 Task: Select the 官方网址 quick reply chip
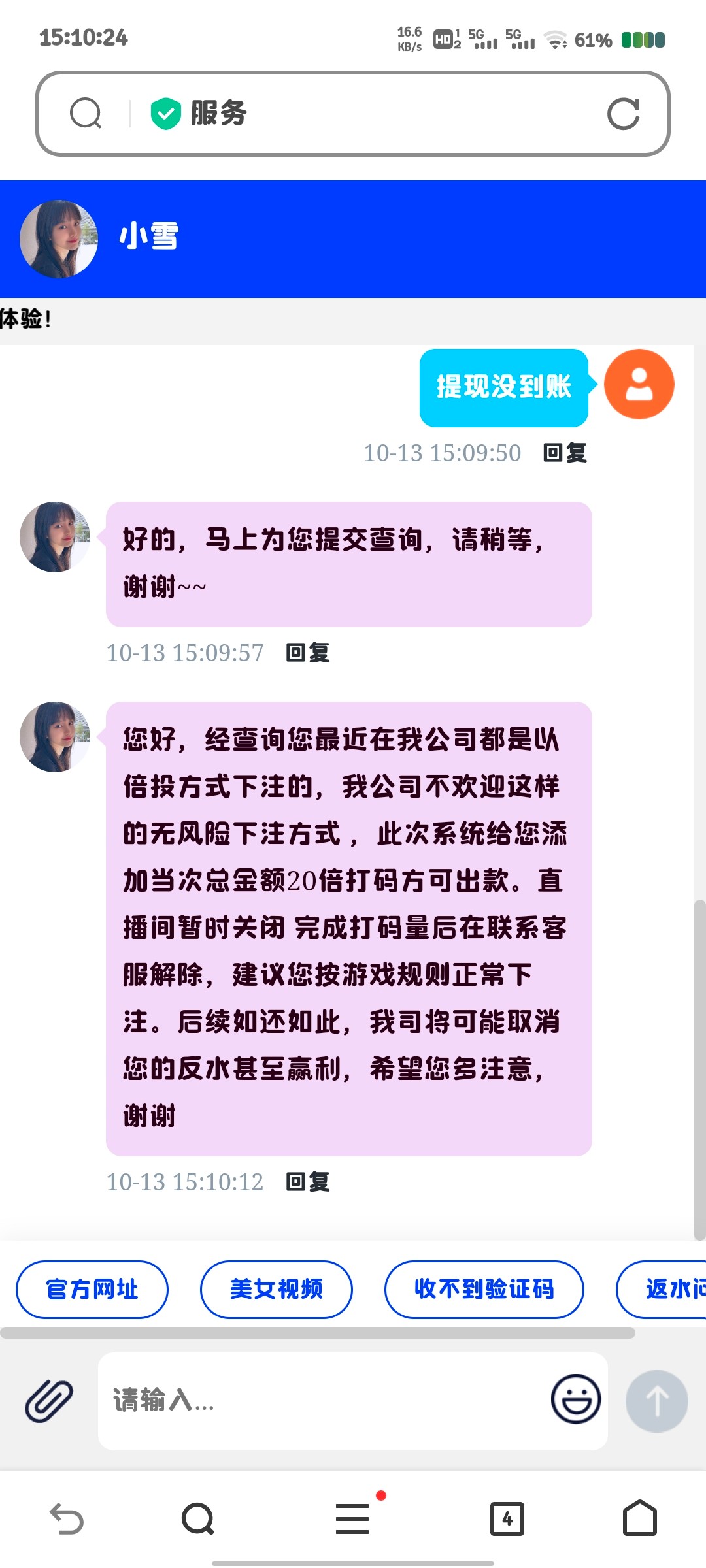(x=92, y=1289)
